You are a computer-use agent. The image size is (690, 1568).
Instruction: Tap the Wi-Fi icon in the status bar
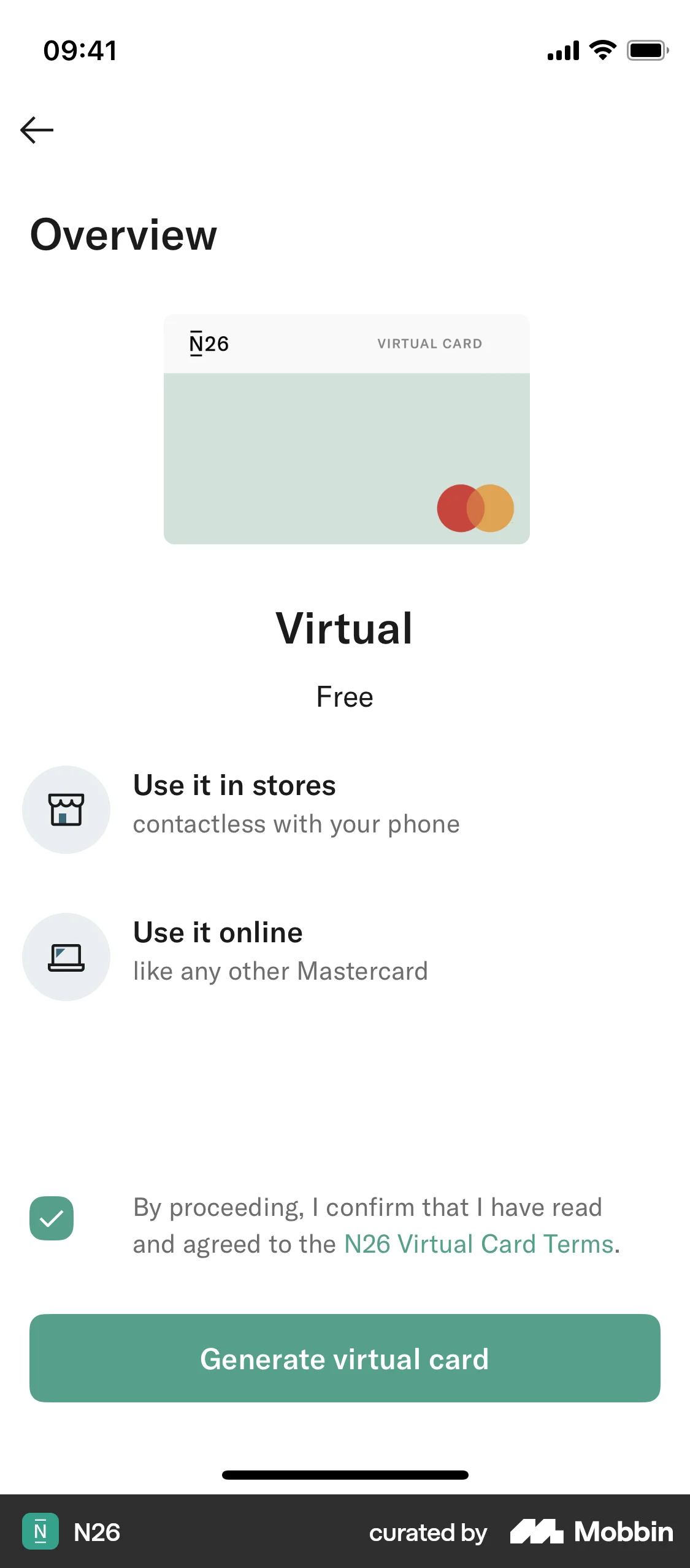point(601,50)
